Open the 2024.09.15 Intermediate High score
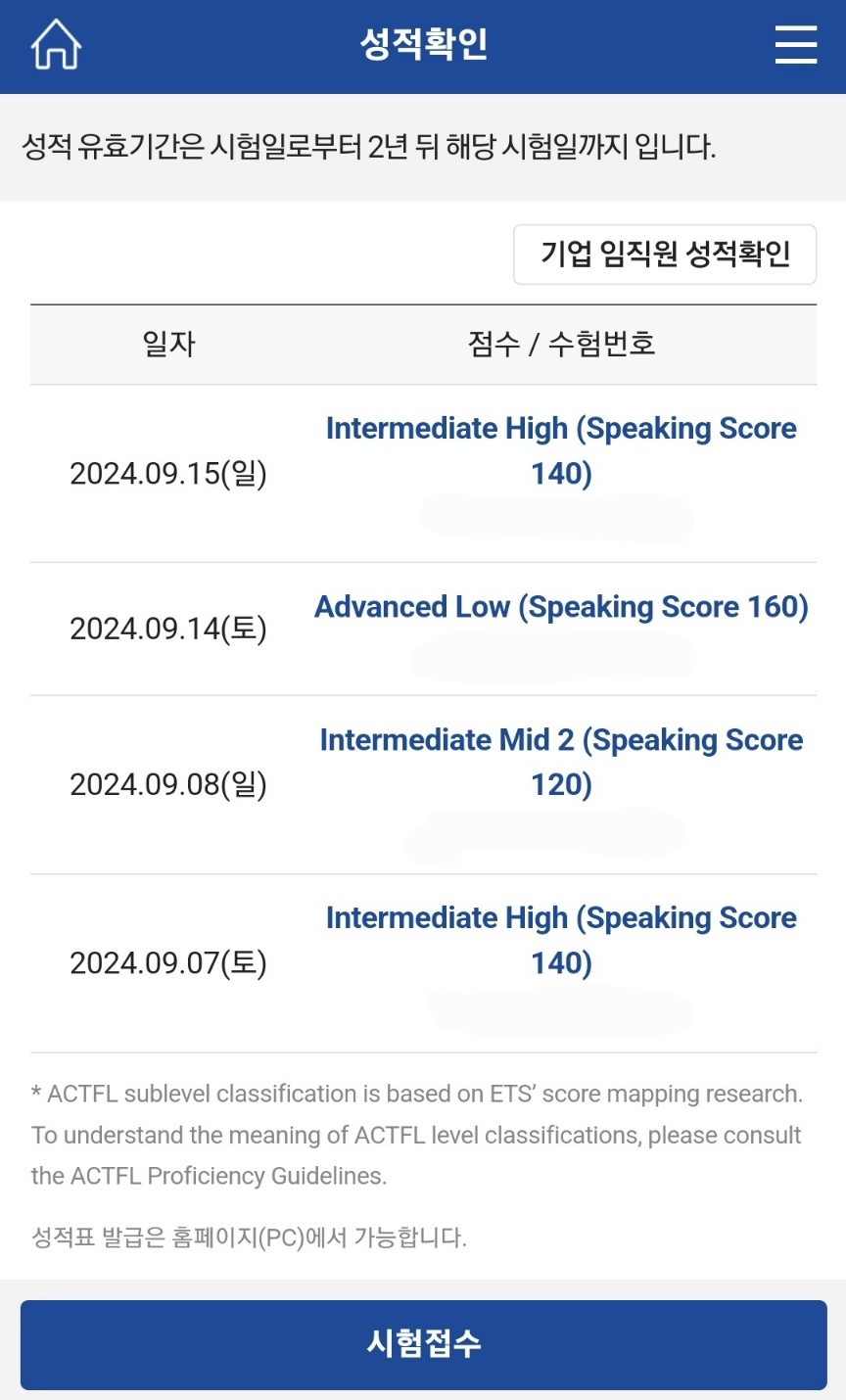The image size is (846, 1400). [x=561, y=450]
